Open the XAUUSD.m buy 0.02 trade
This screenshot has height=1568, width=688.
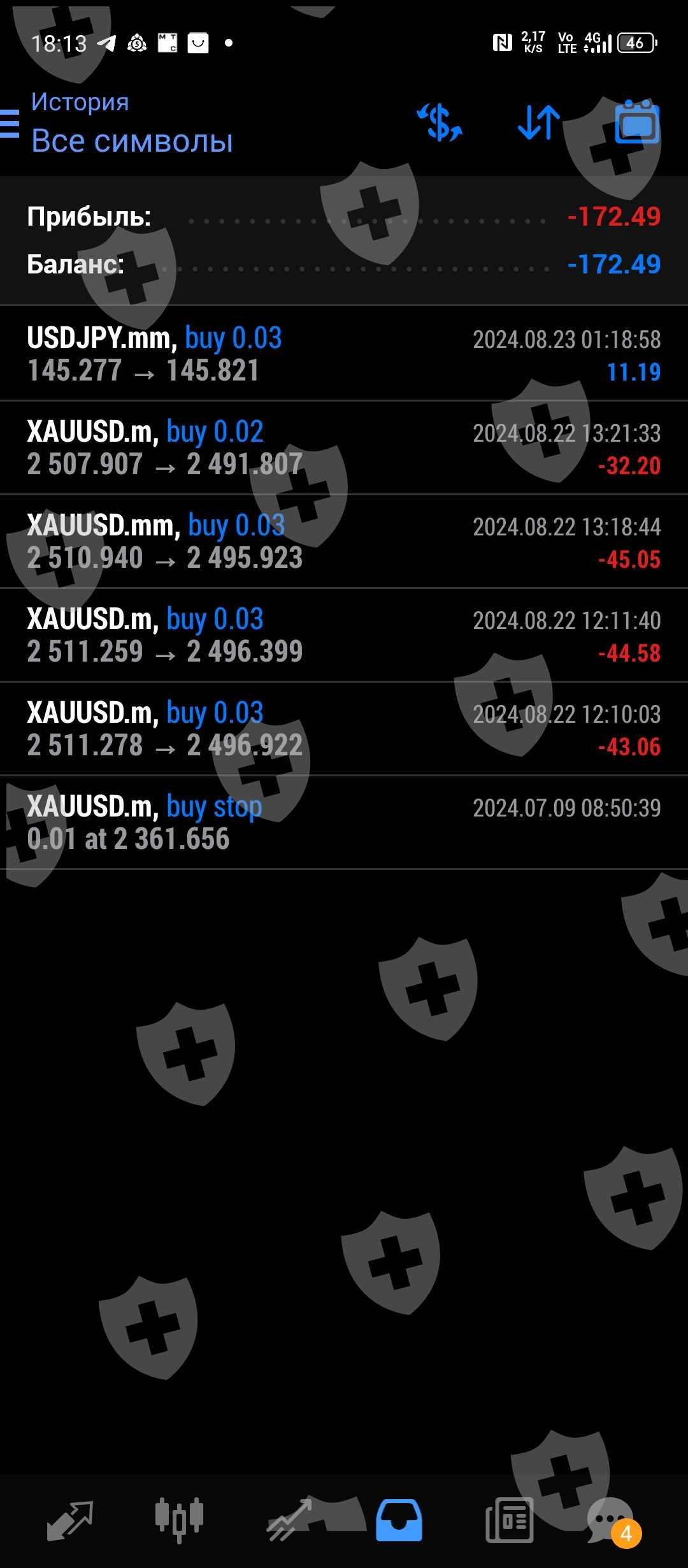click(344, 447)
